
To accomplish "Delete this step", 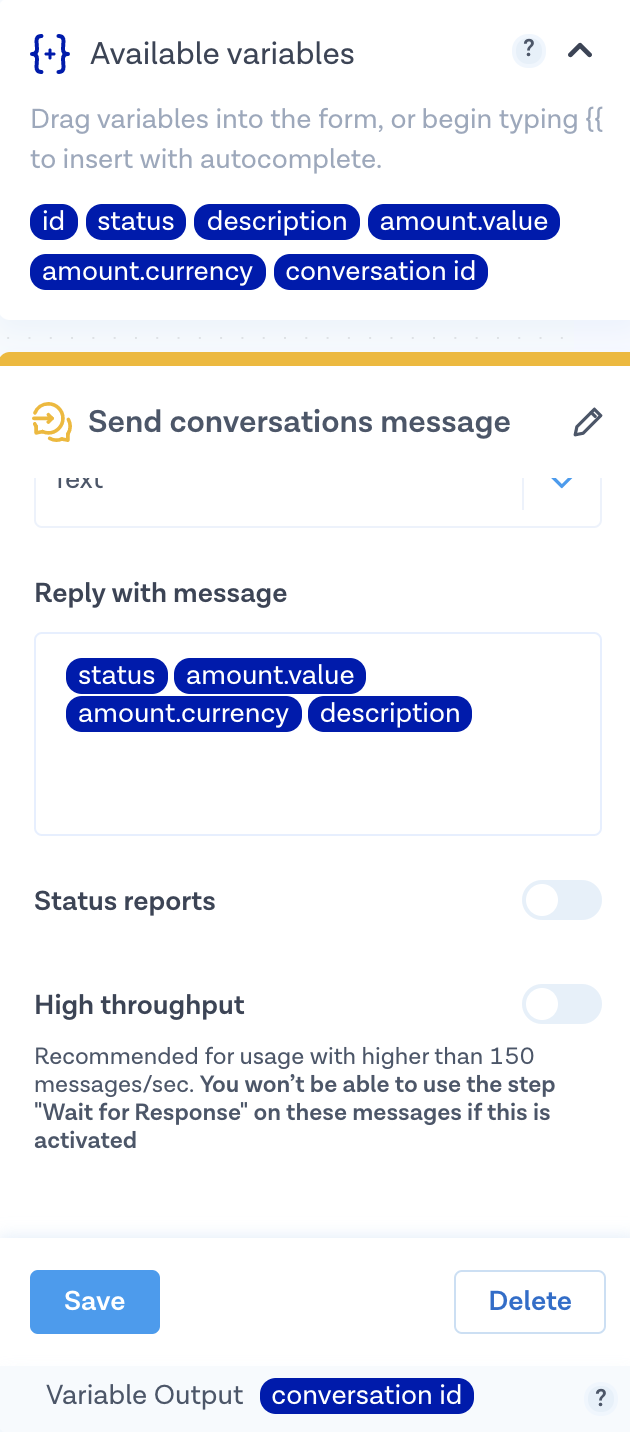I will [530, 1301].
